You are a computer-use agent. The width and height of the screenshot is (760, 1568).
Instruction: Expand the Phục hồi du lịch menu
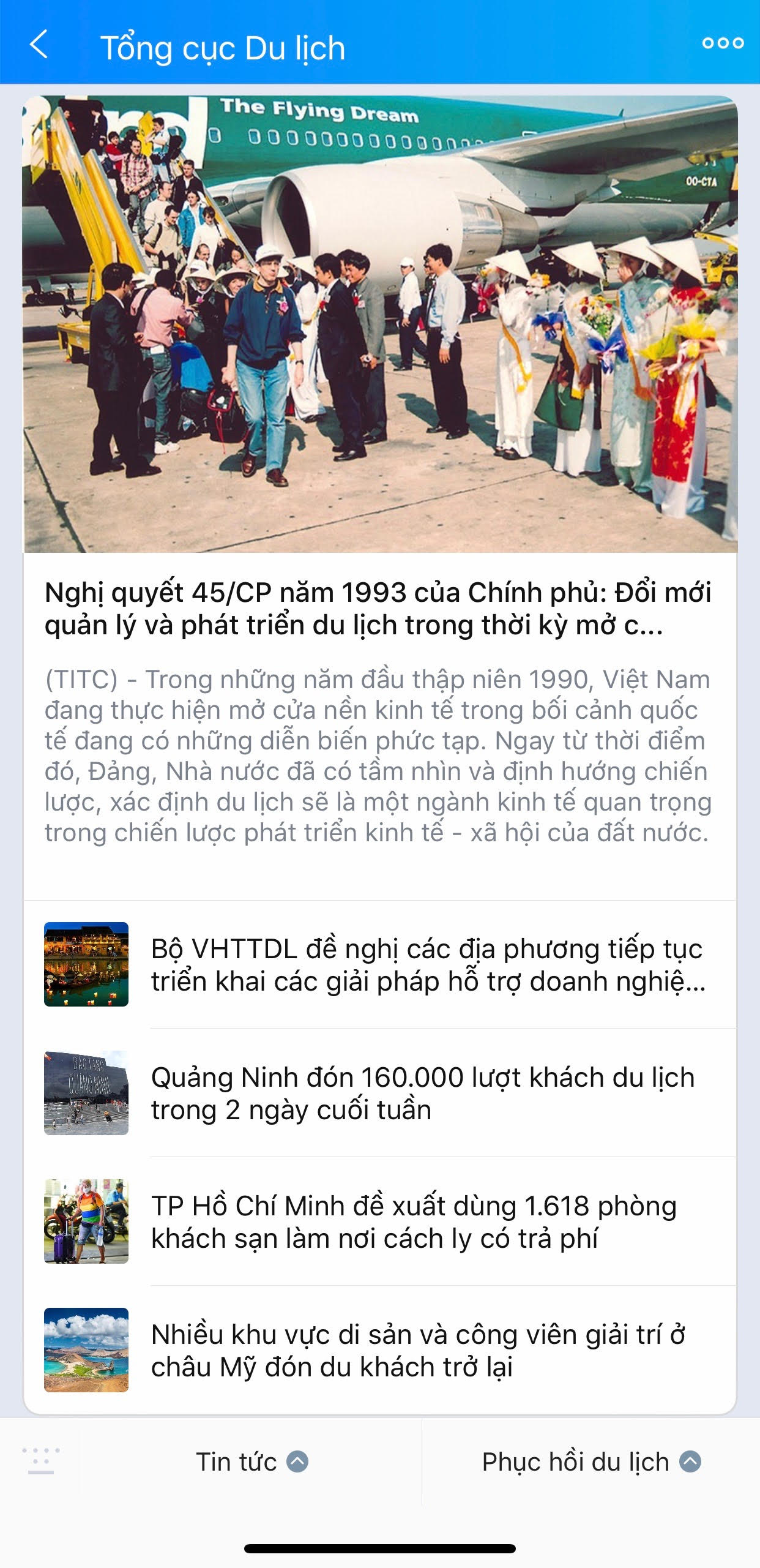click(590, 1462)
